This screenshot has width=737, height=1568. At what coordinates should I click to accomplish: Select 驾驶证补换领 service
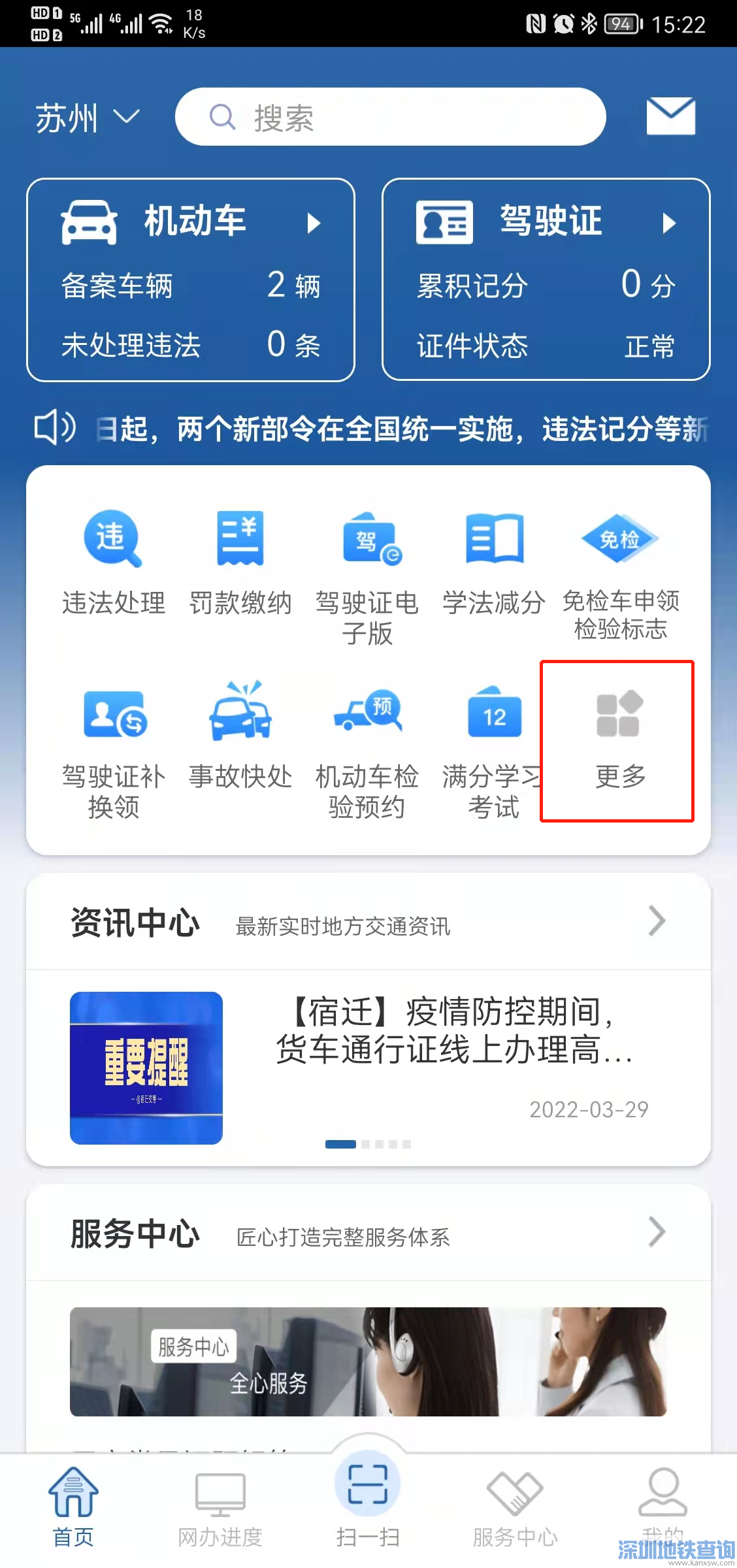click(x=114, y=748)
